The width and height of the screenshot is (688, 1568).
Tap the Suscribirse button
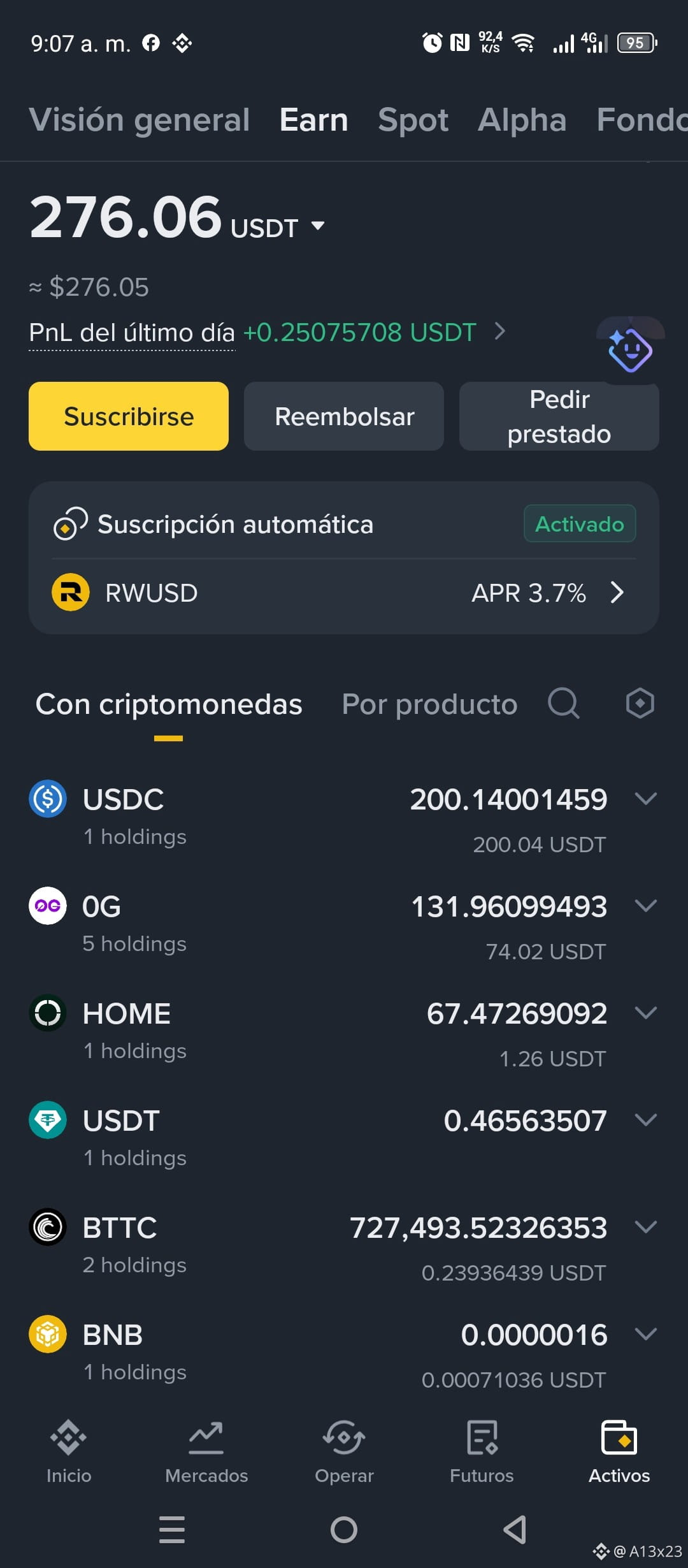click(129, 416)
